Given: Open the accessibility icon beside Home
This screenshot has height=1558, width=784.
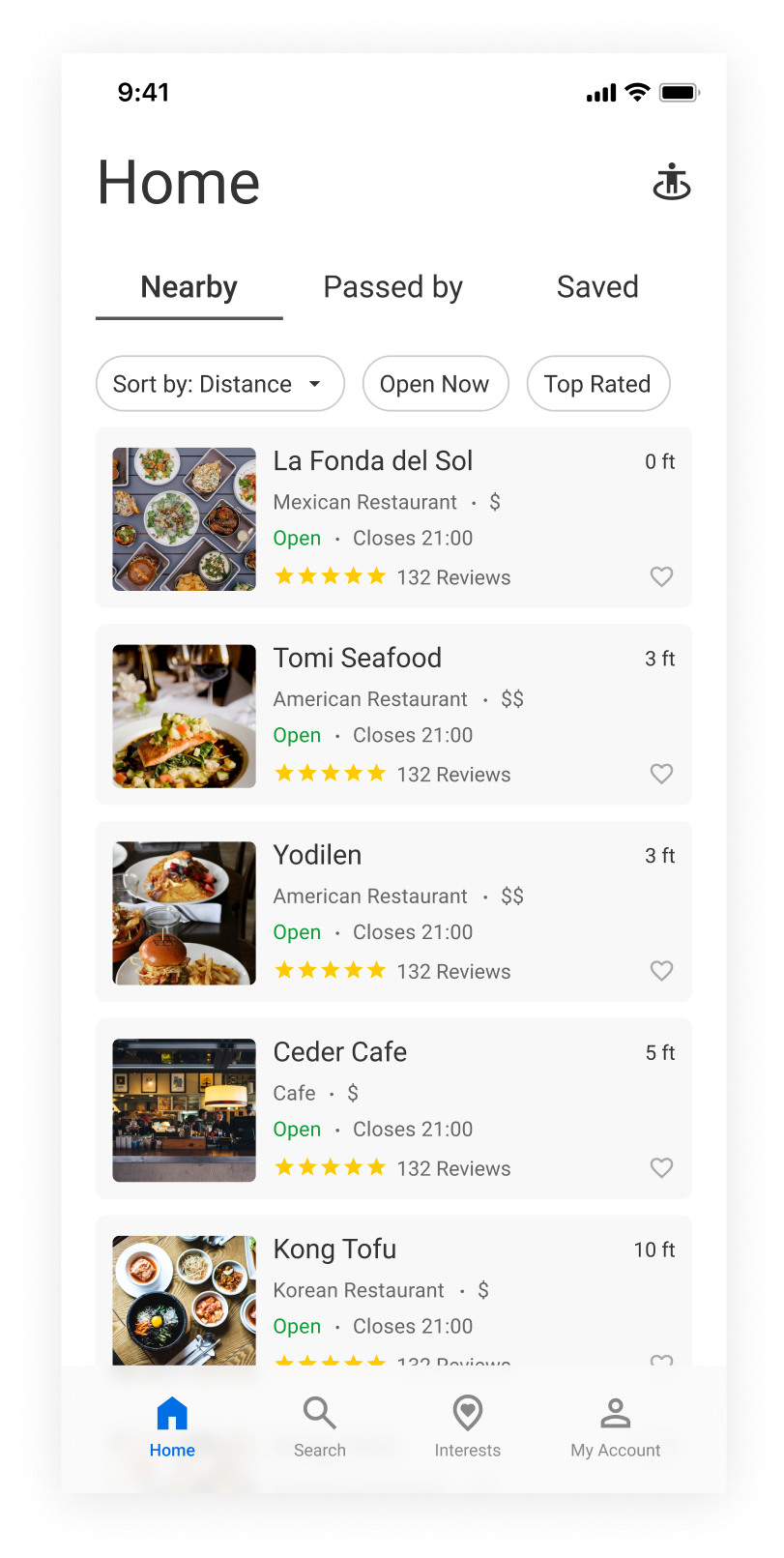Looking at the screenshot, I should 671,182.
